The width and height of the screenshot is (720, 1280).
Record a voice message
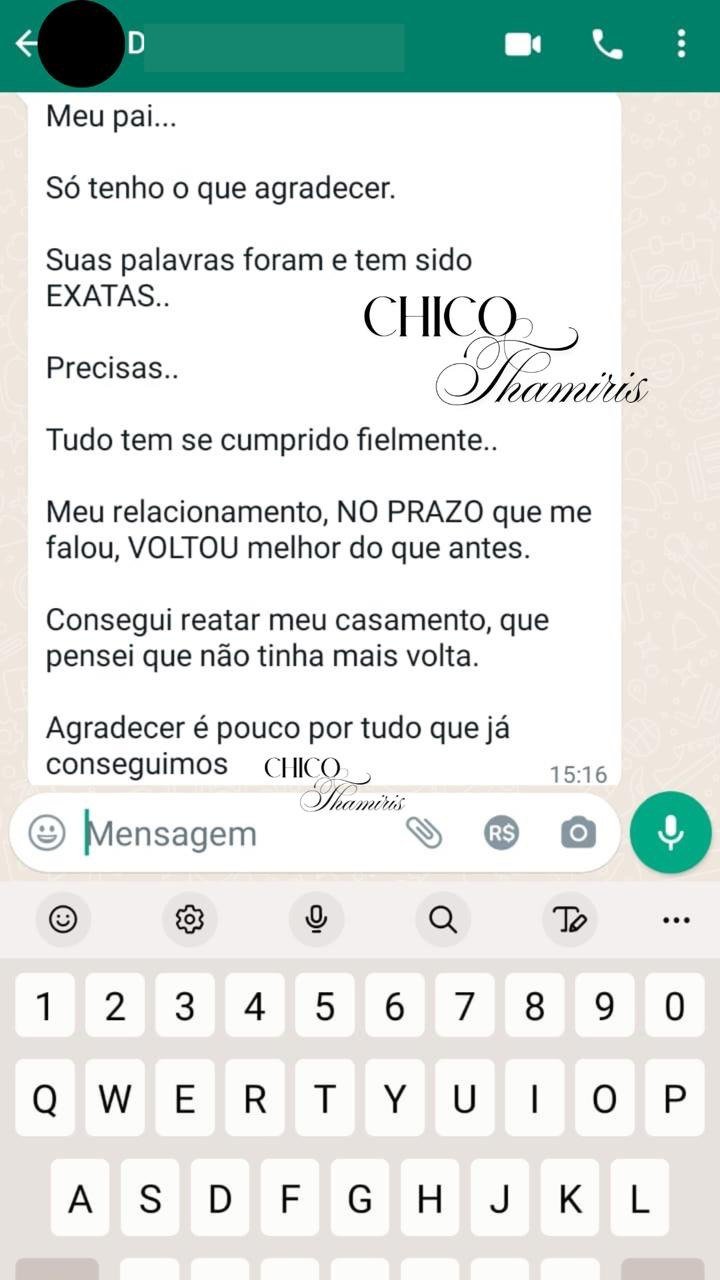tap(670, 832)
